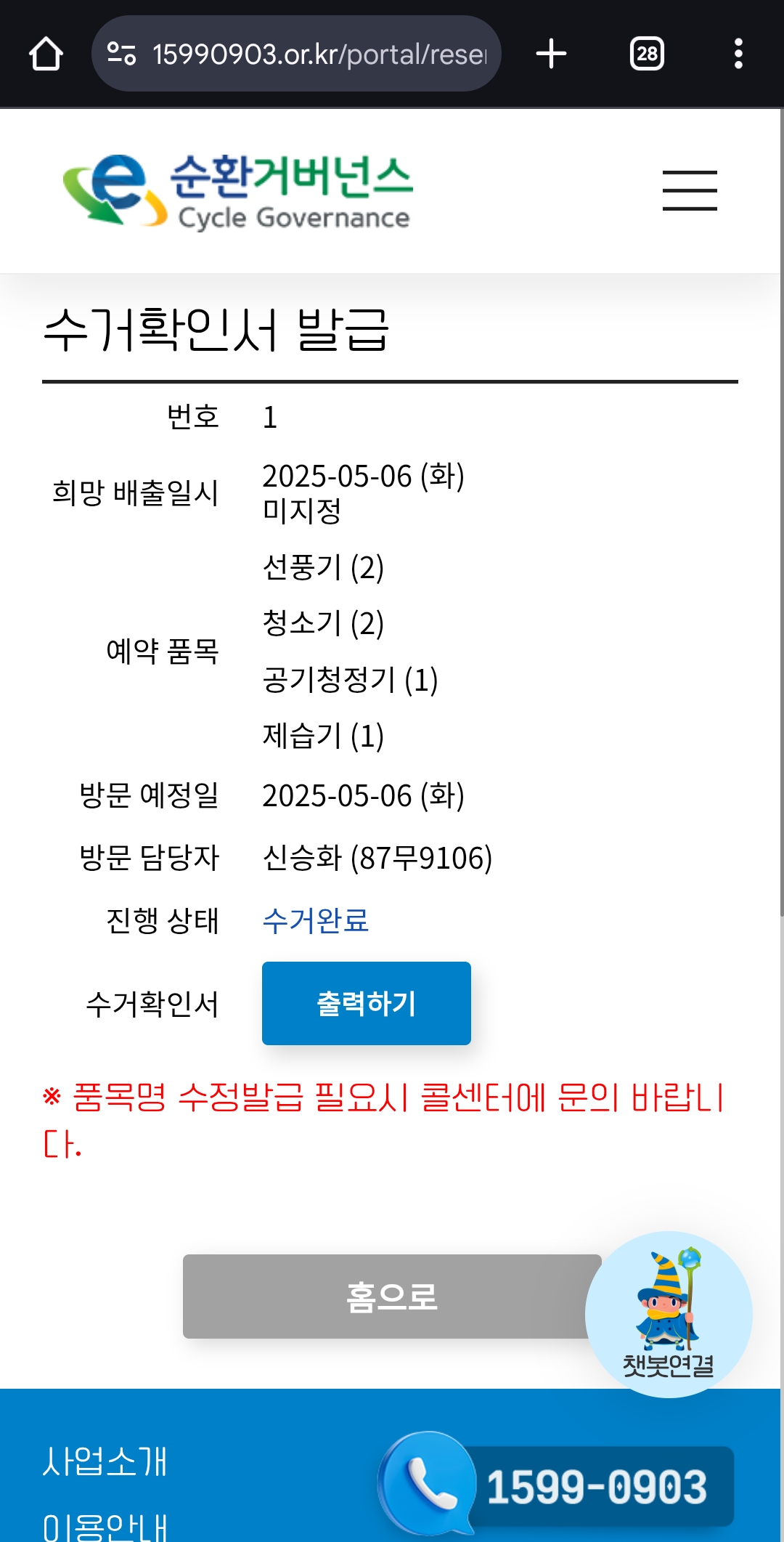Tap the 출력하기 print button
The image size is (784, 1542).
[367, 1003]
